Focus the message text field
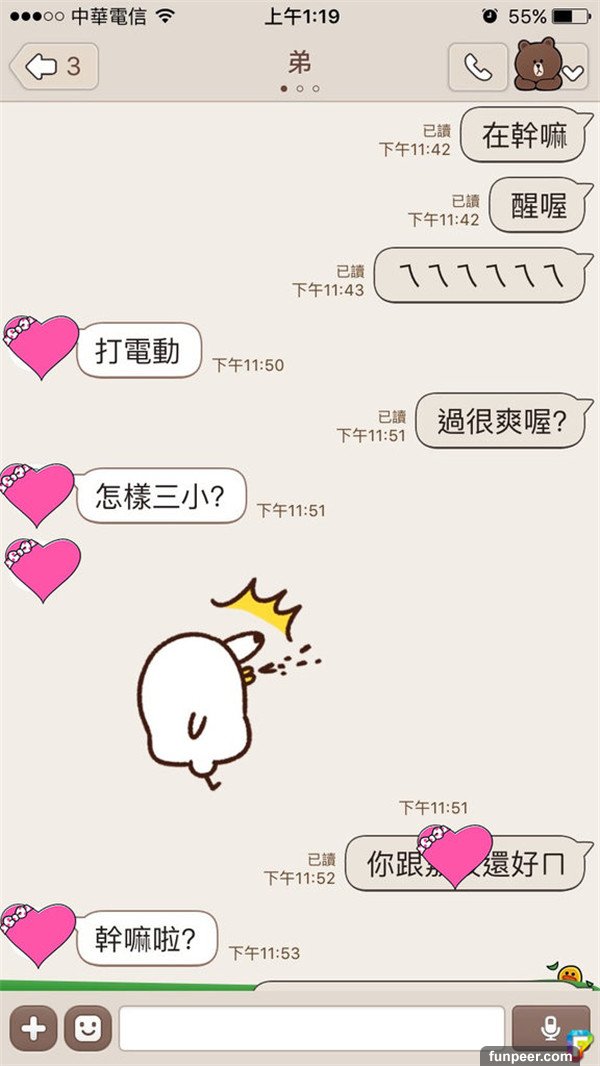This screenshot has width=600, height=1066. click(x=311, y=1029)
